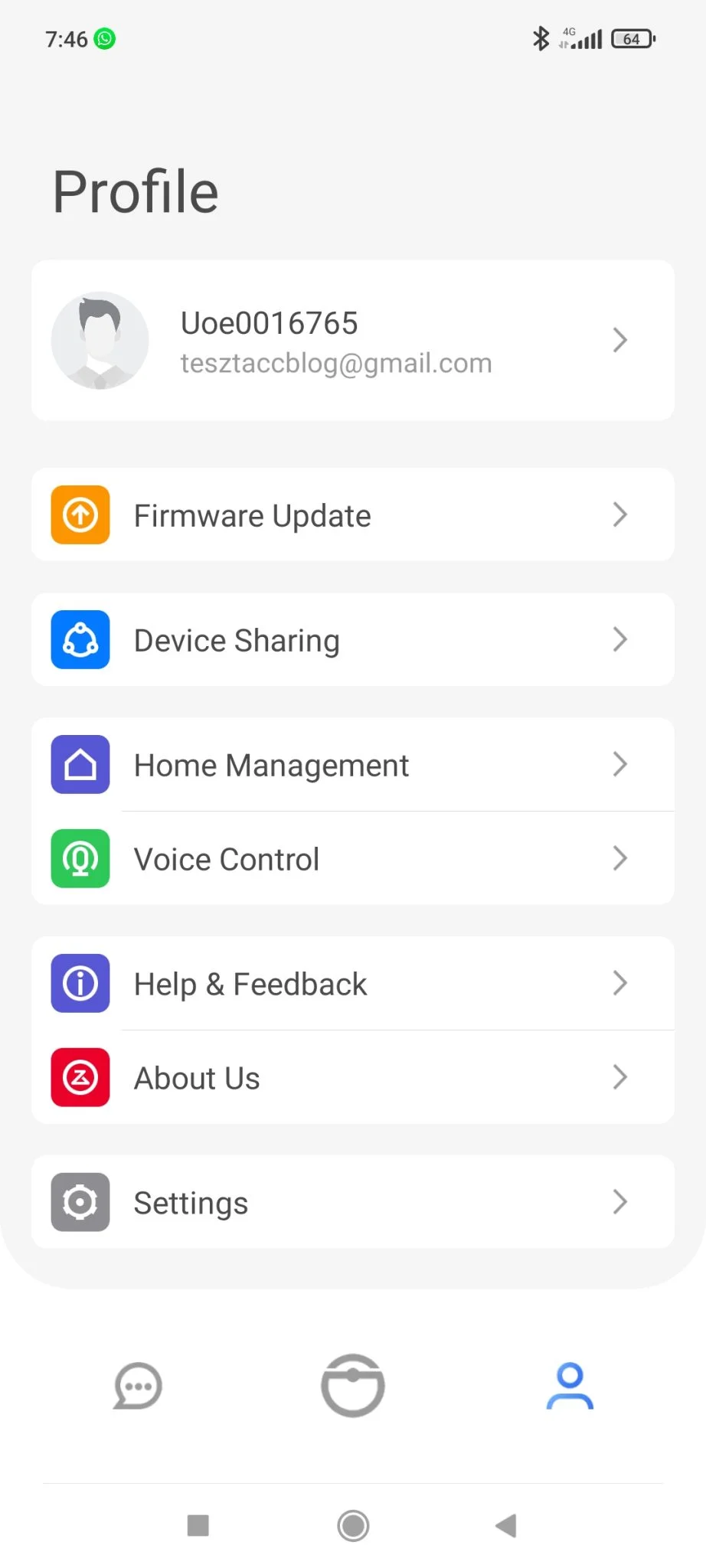Go back using the system back button
The height and width of the screenshot is (1568, 706).
pyautogui.click(x=506, y=1526)
